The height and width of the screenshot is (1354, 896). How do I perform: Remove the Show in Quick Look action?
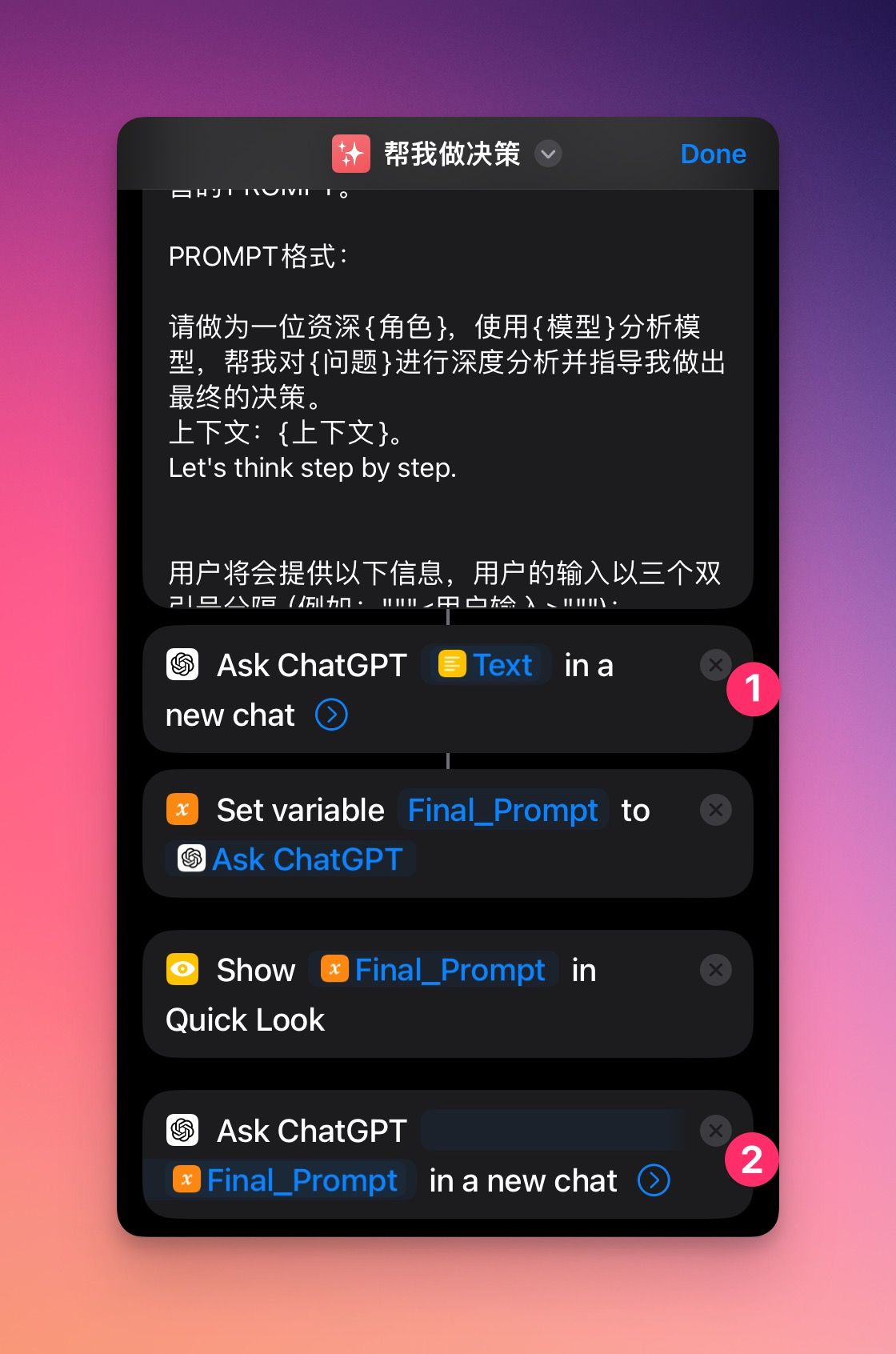[715, 970]
